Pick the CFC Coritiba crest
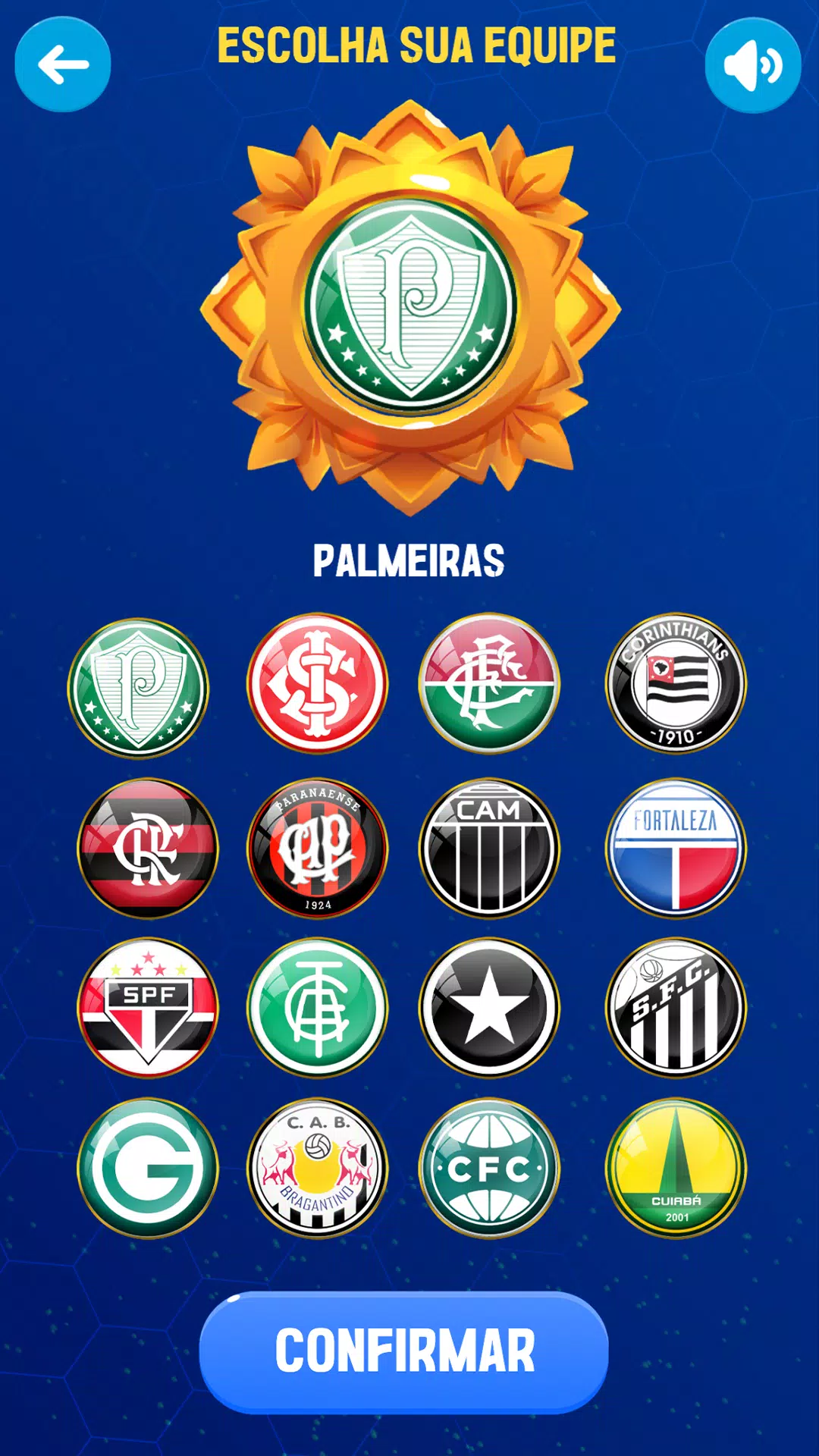This screenshot has width=819, height=1456. coord(489,1169)
